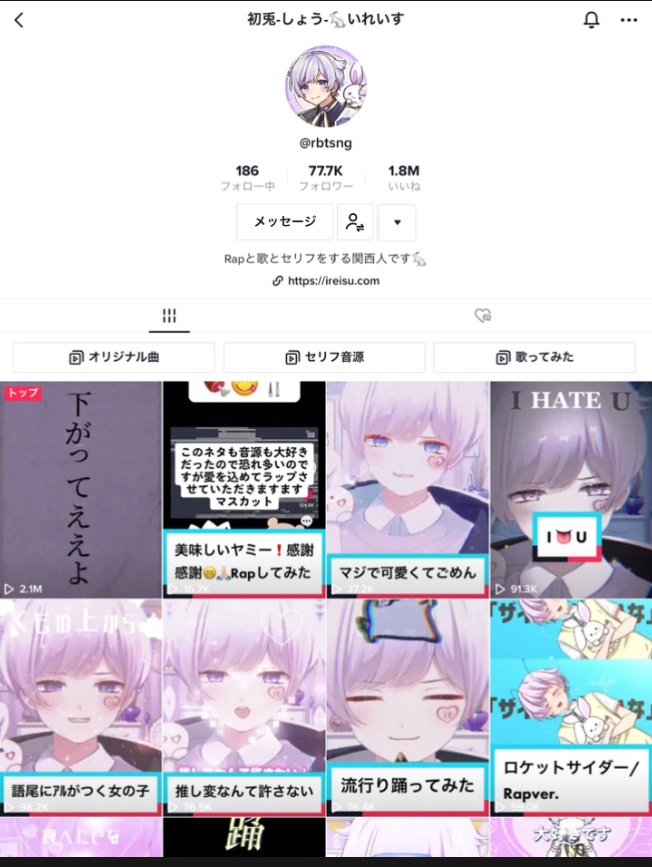The image size is (652, 867).
Task: Open the https://ireisu.com link
Action: click(x=326, y=282)
